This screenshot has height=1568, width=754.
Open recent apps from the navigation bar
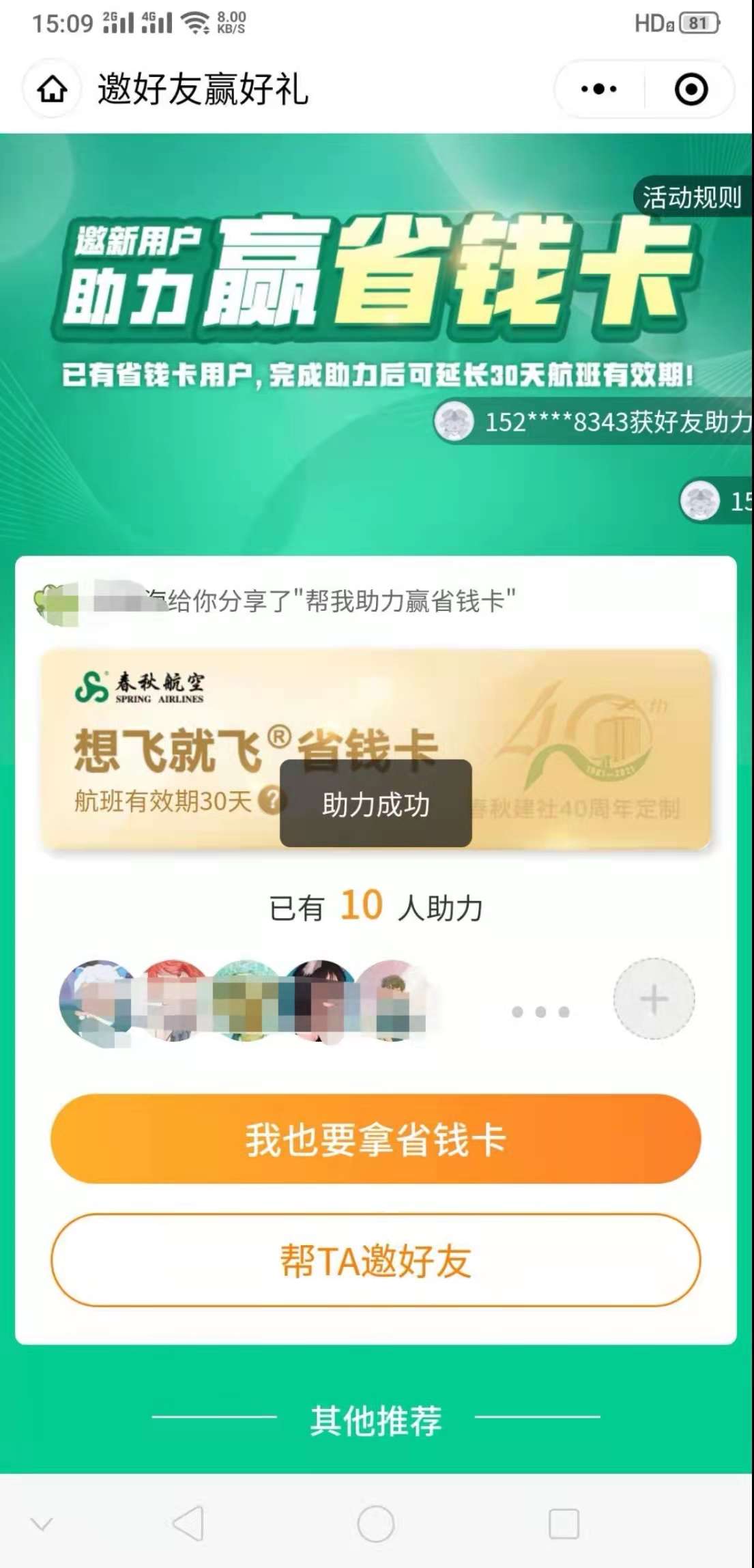point(564,1523)
